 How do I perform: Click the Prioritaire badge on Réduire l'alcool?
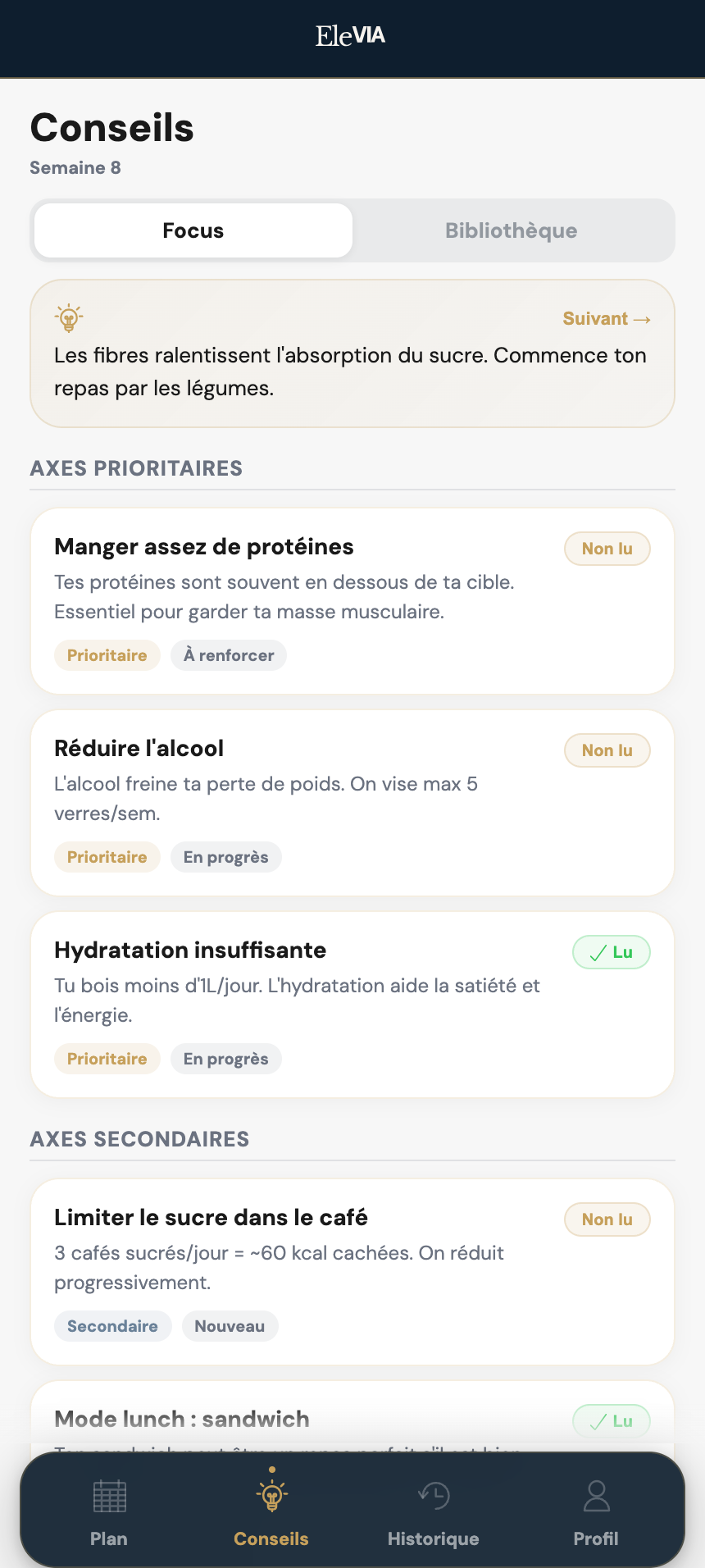[107, 856]
